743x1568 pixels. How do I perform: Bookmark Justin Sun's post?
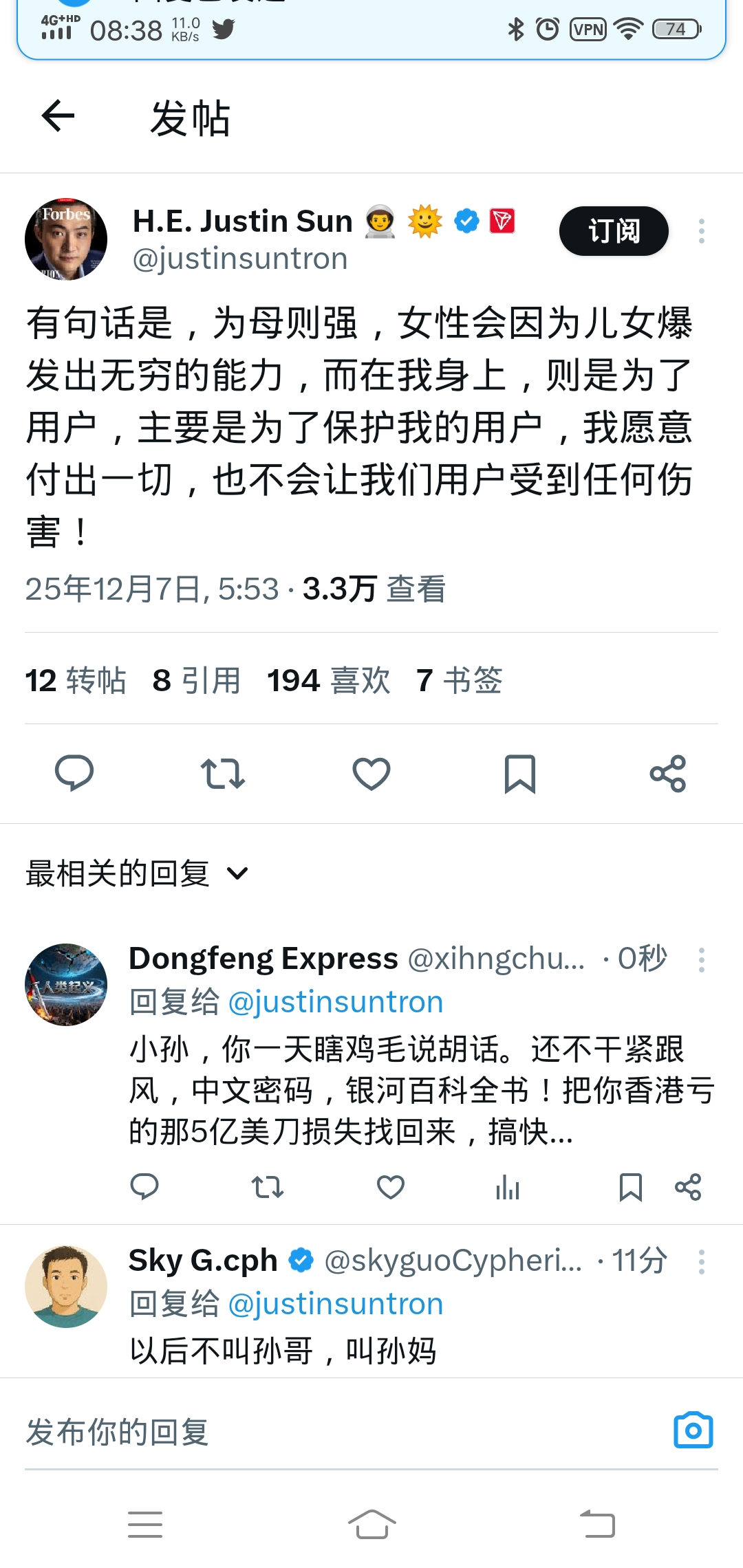tap(520, 774)
